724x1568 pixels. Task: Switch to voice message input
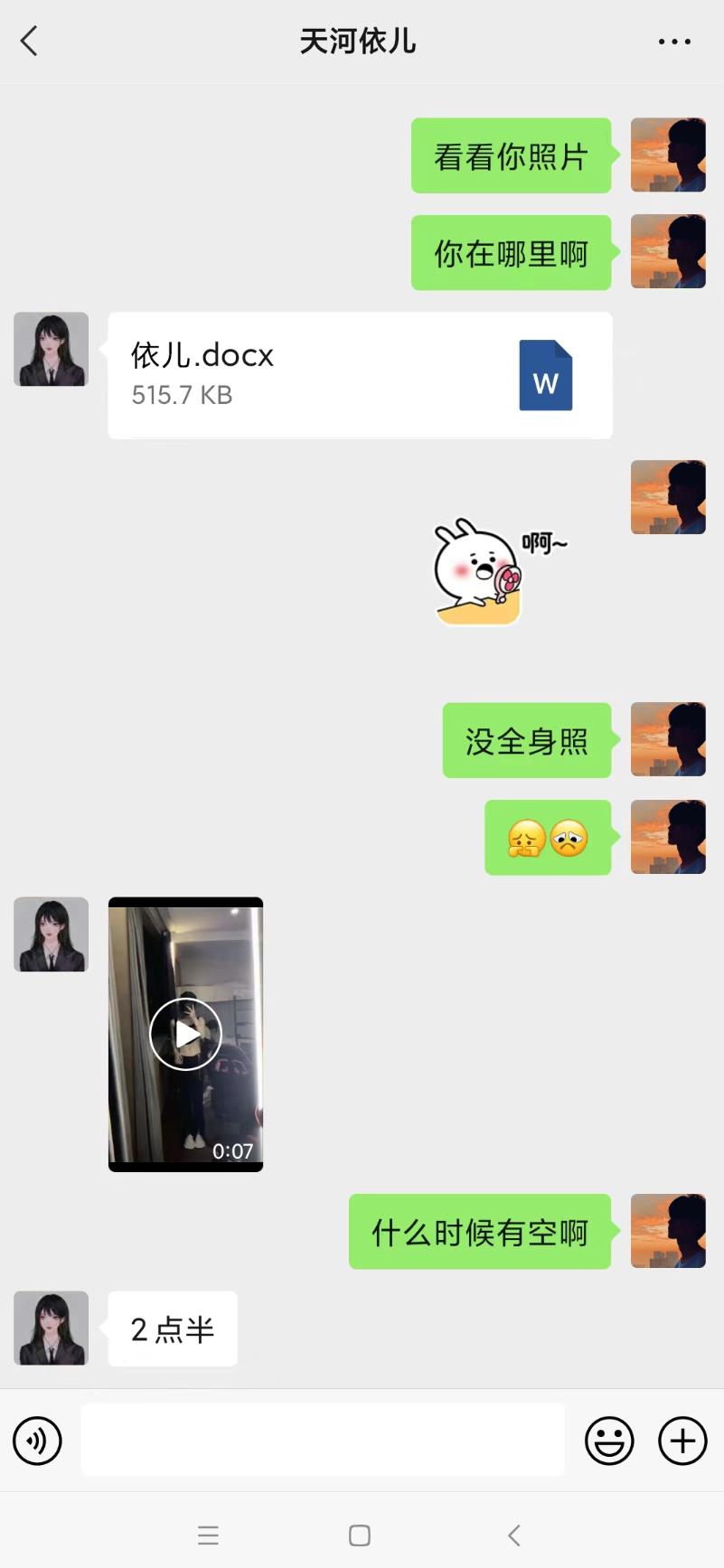[x=37, y=1441]
